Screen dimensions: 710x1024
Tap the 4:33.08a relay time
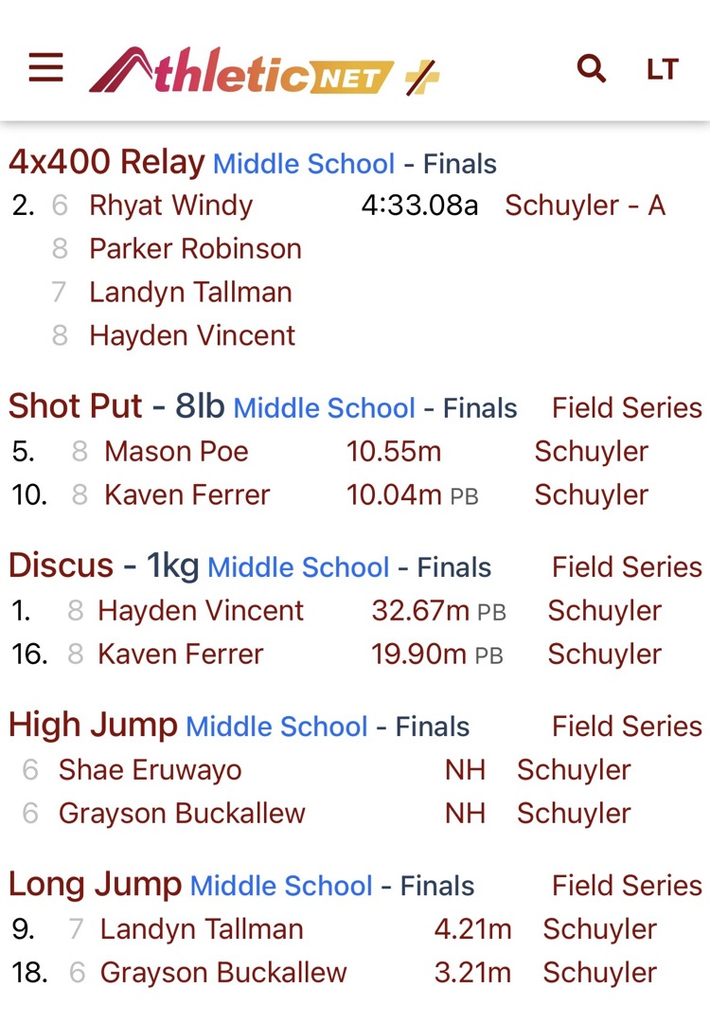[x=419, y=206]
